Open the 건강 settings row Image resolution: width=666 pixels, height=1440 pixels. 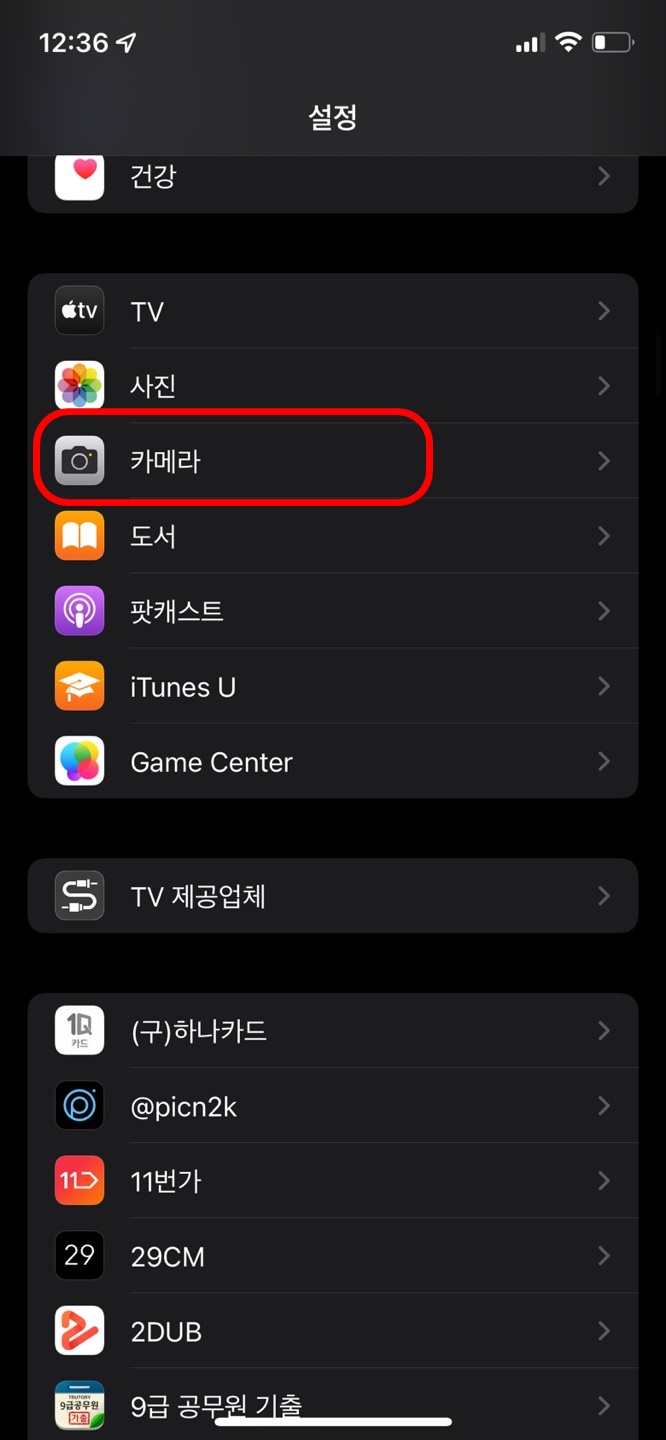333,183
